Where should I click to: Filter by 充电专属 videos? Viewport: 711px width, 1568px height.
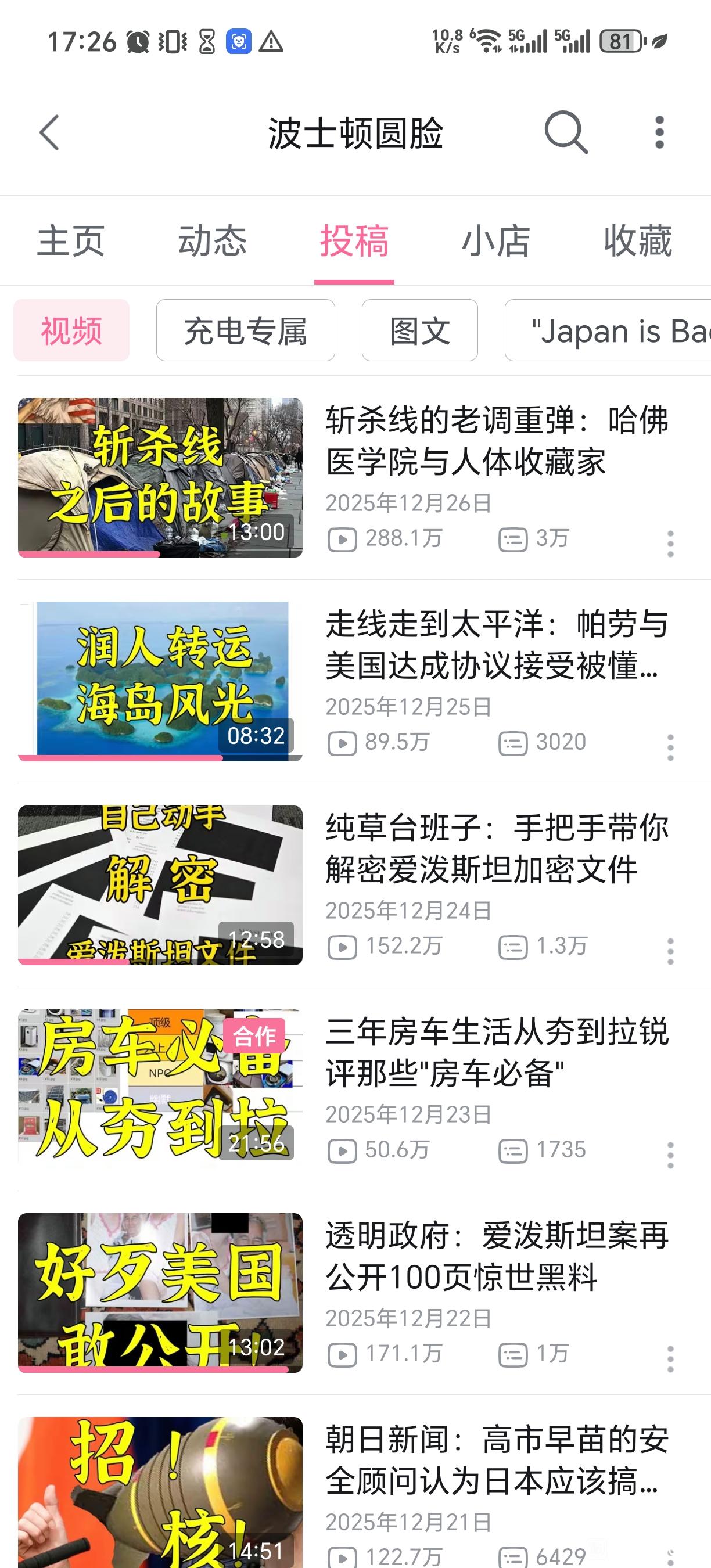(x=245, y=330)
